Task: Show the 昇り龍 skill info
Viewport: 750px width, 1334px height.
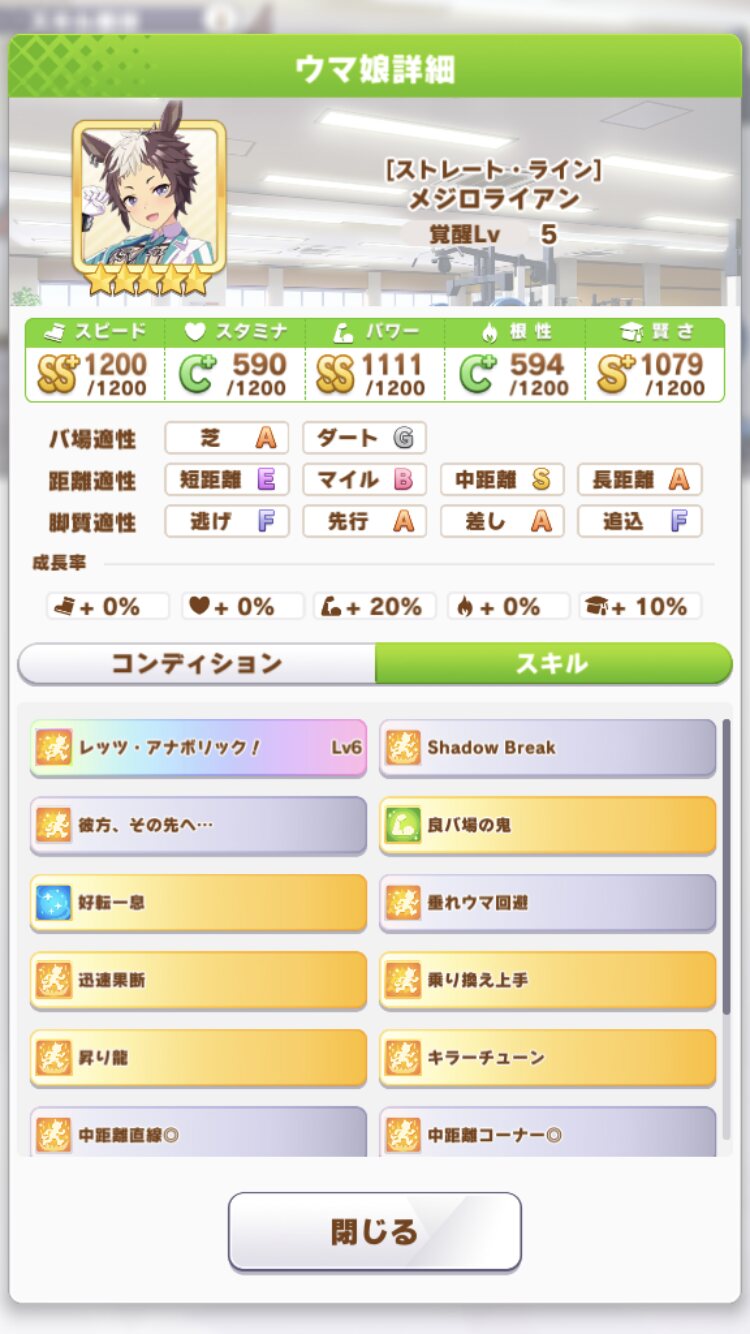Action: [198, 1057]
